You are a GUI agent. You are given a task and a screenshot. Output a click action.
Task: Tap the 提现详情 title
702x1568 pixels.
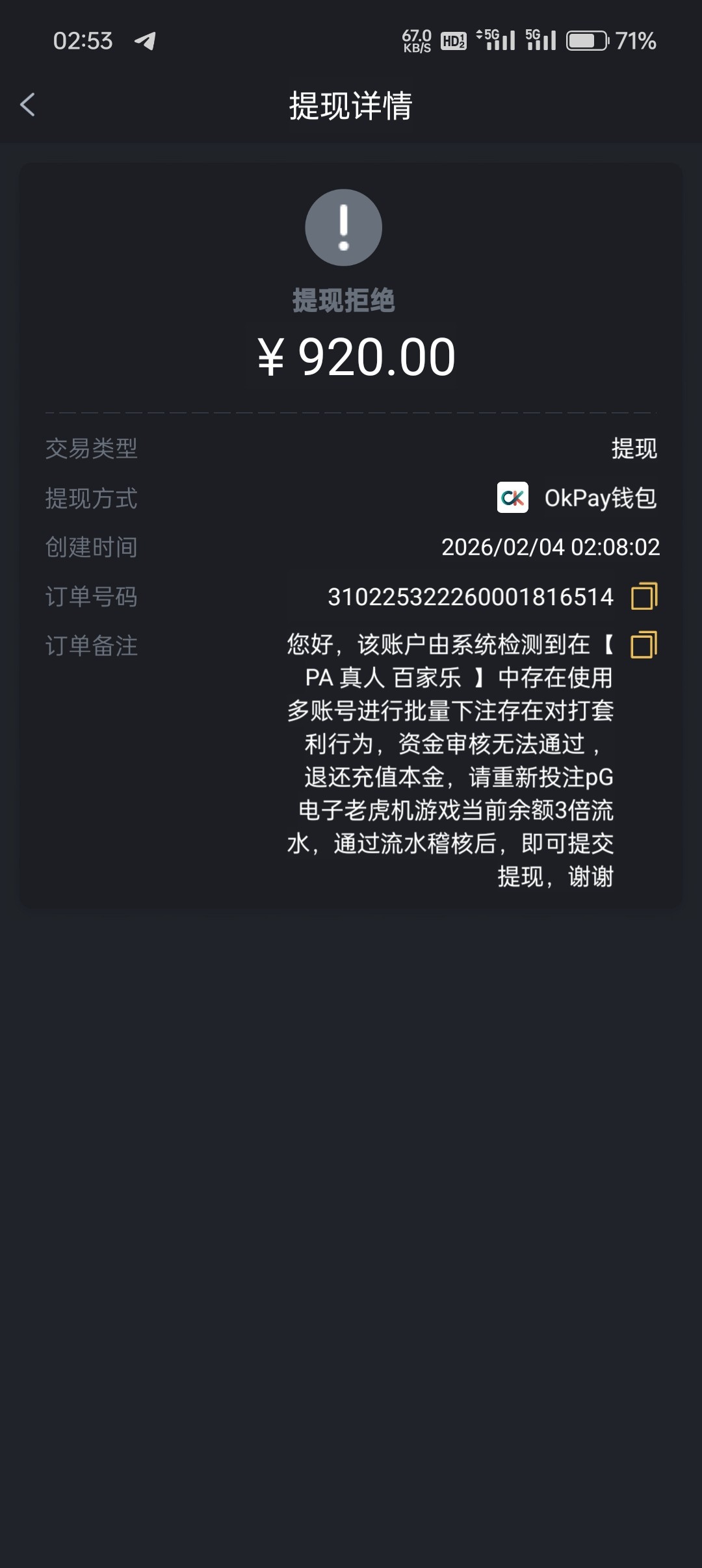tap(350, 105)
